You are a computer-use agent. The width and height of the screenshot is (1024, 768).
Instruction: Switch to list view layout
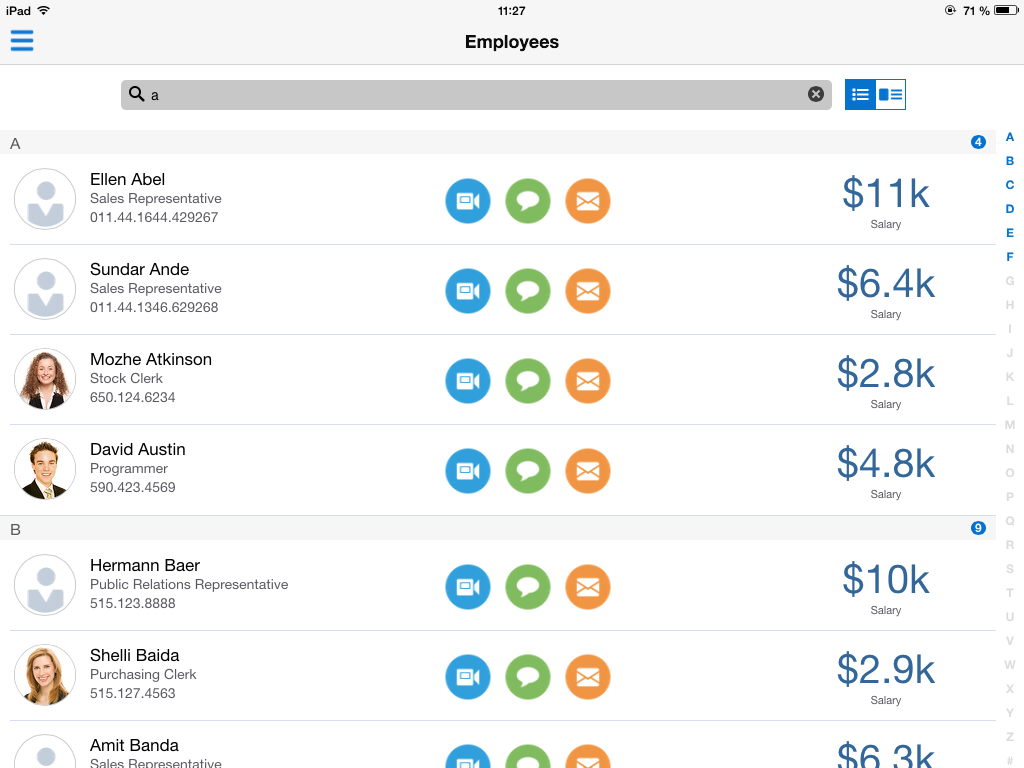[860, 94]
